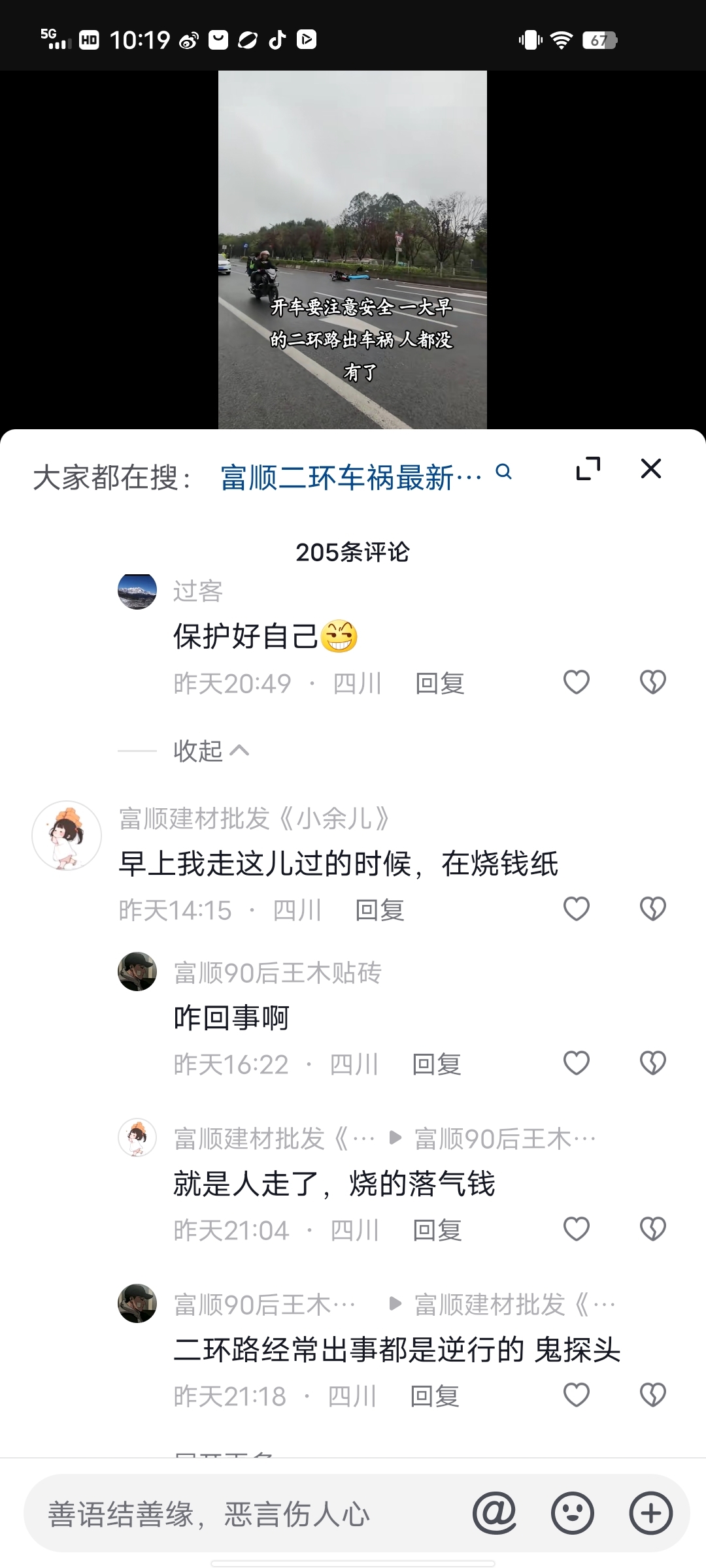The width and height of the screenshot is (706, 1568).
Task: Mention someone with the @ icon
Action: tap(495, 1513)
